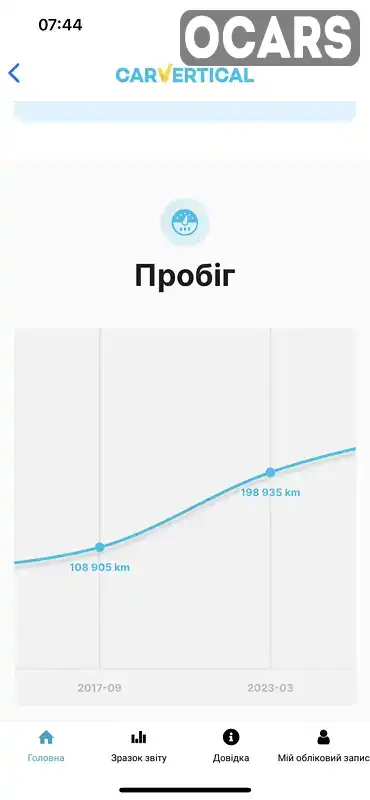This screenshot has height=800, width=370.
Task: Switch to the Головна tab
Action: [46, 745]
